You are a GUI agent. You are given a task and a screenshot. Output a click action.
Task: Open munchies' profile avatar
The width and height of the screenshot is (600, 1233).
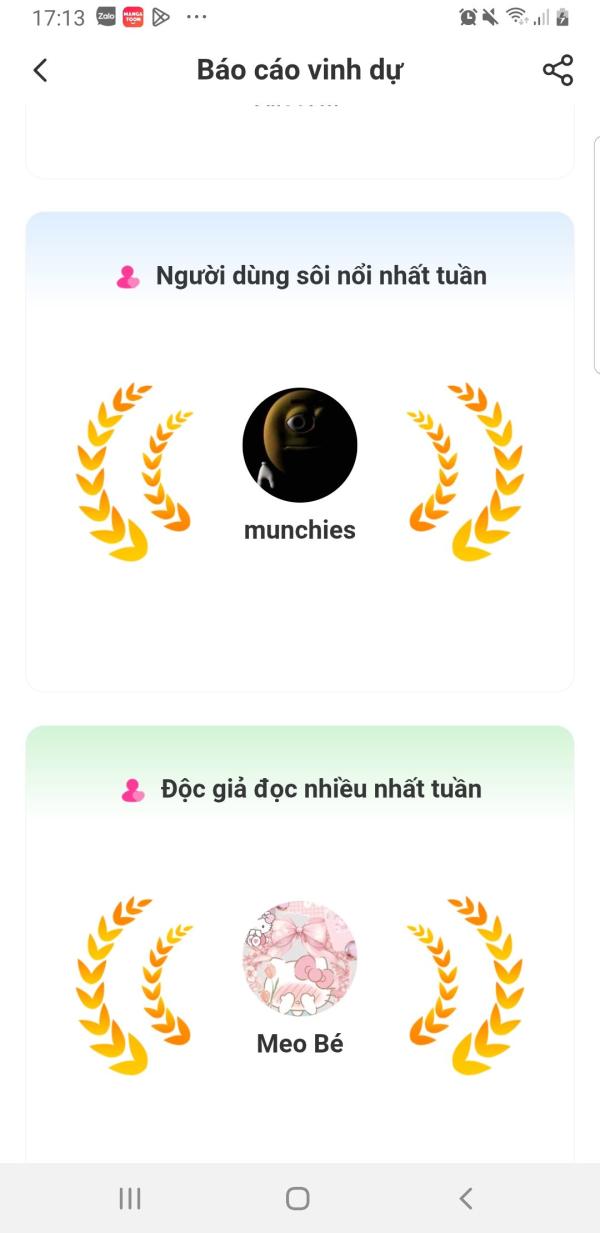(x=300, y=445)
